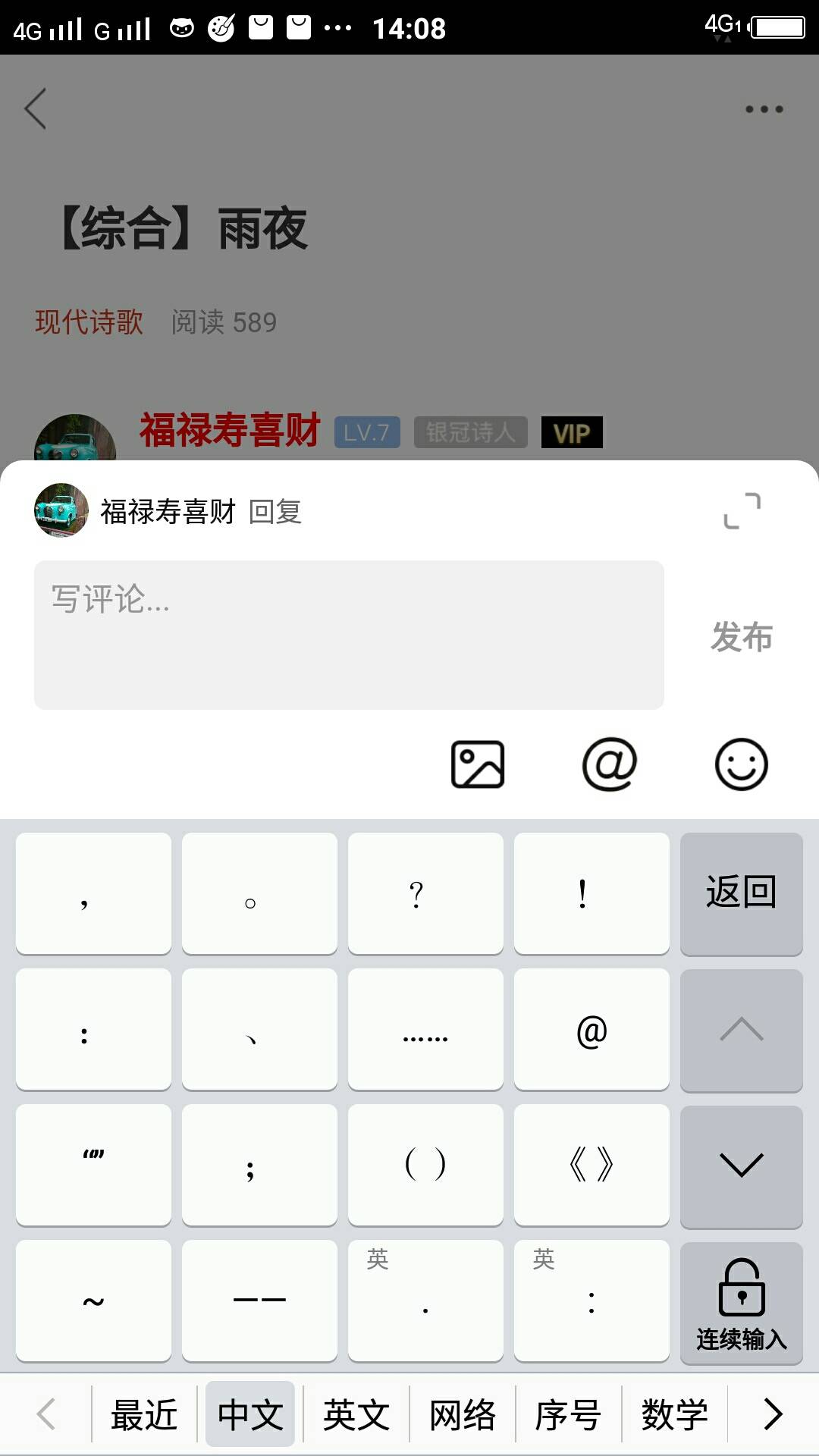
Task: Go back using the top-left arrow
Action: [x=36, y=108]
